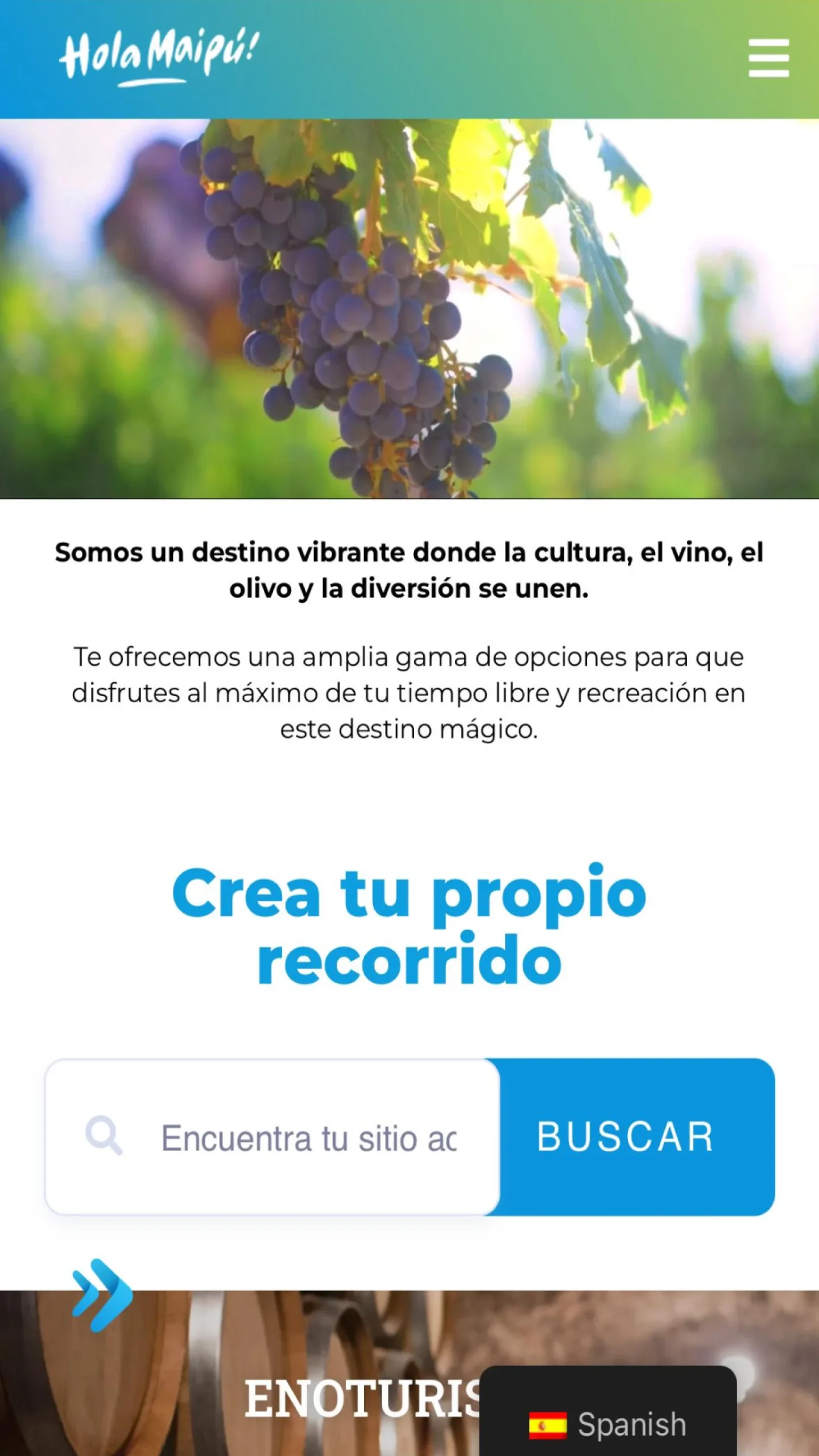The image size is (819, 1456).
Task: Focus the 'Encuentra tu sitio' search field
Action: pos(308,1138)
